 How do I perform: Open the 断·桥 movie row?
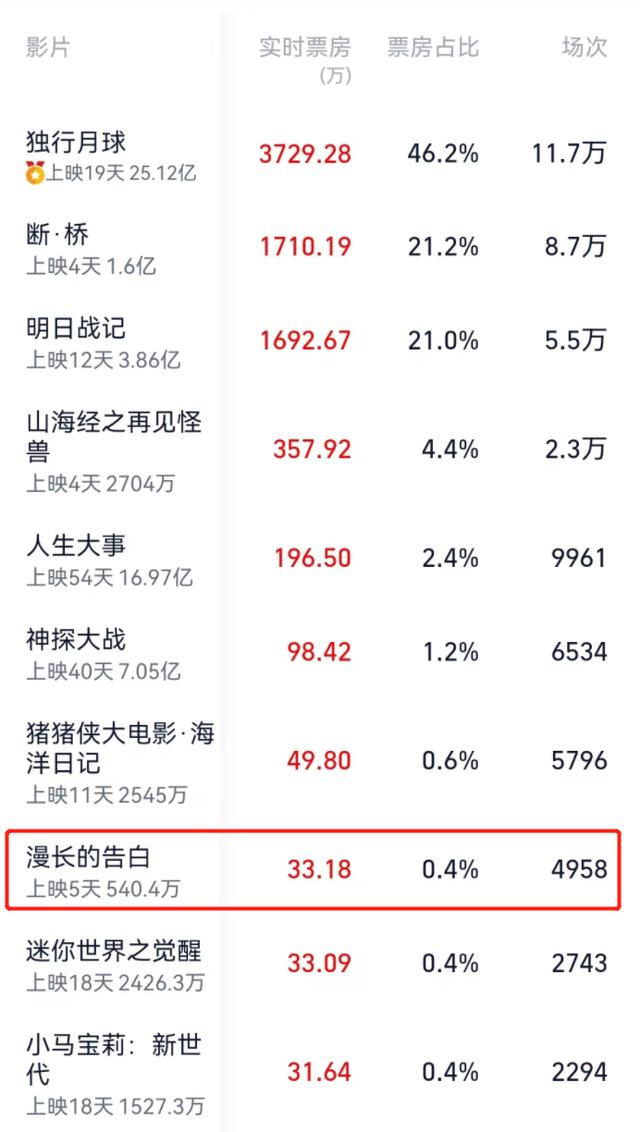click(320, 248)
